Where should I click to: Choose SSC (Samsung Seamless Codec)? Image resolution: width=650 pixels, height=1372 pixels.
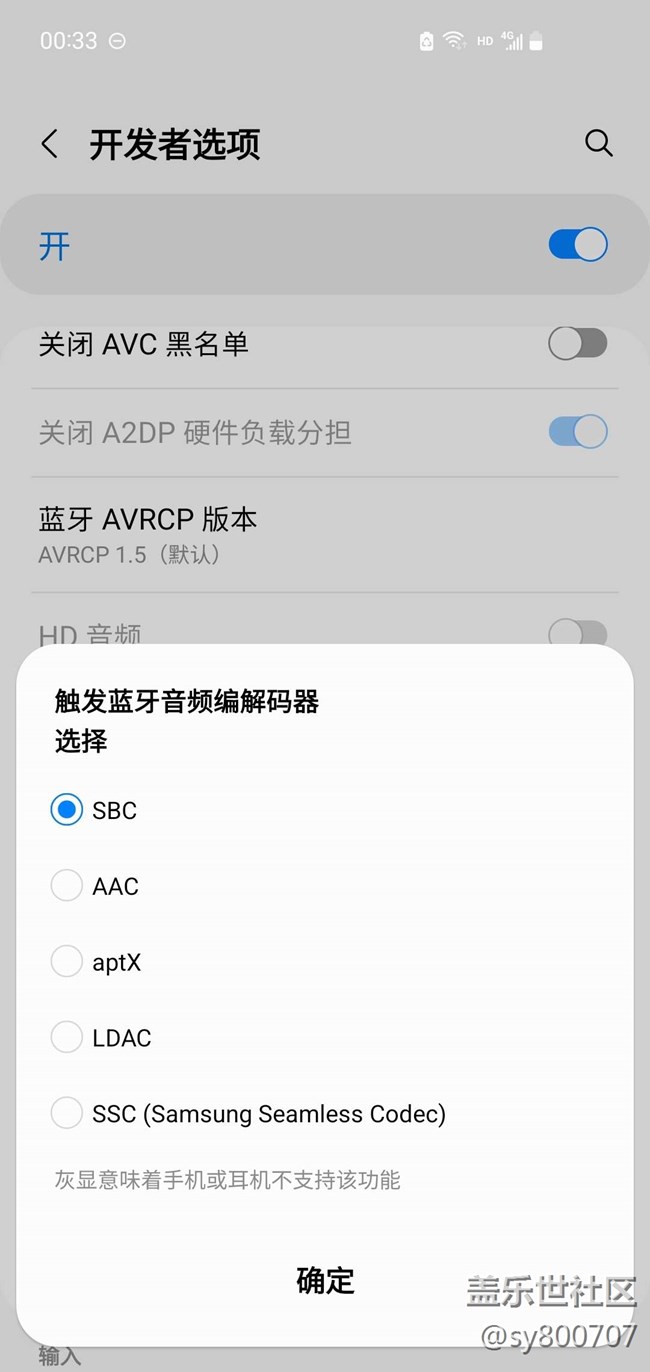(x=67, y=1113)
